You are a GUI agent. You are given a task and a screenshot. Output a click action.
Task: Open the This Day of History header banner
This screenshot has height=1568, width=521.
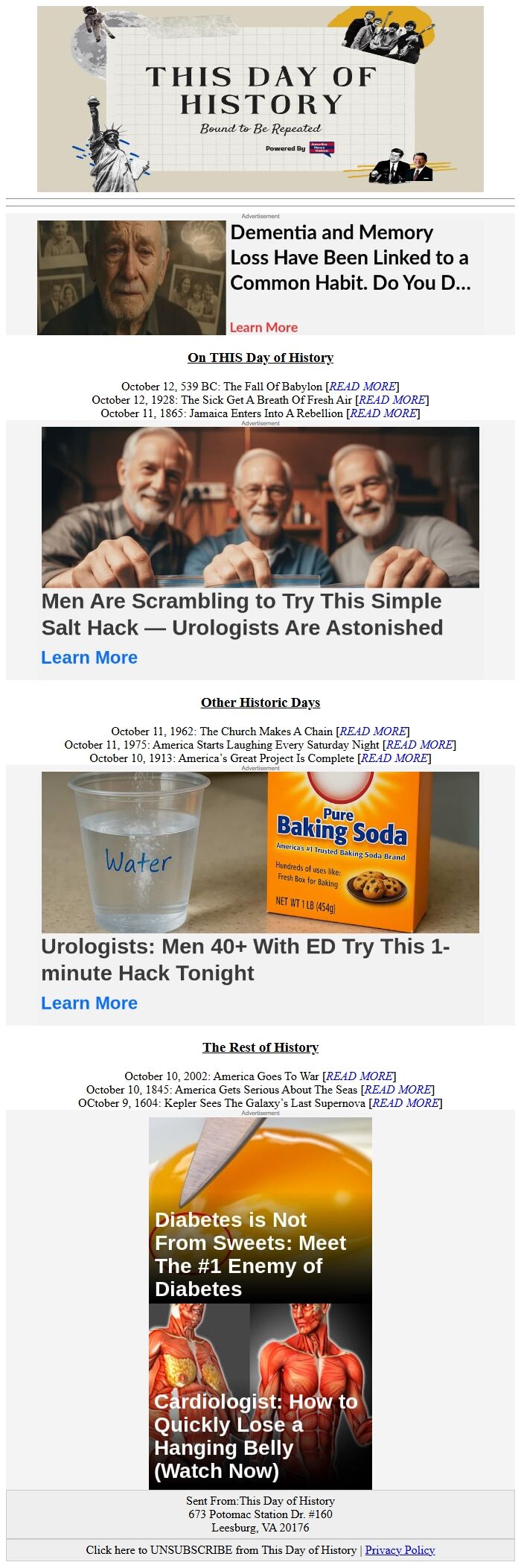[260, 99]
